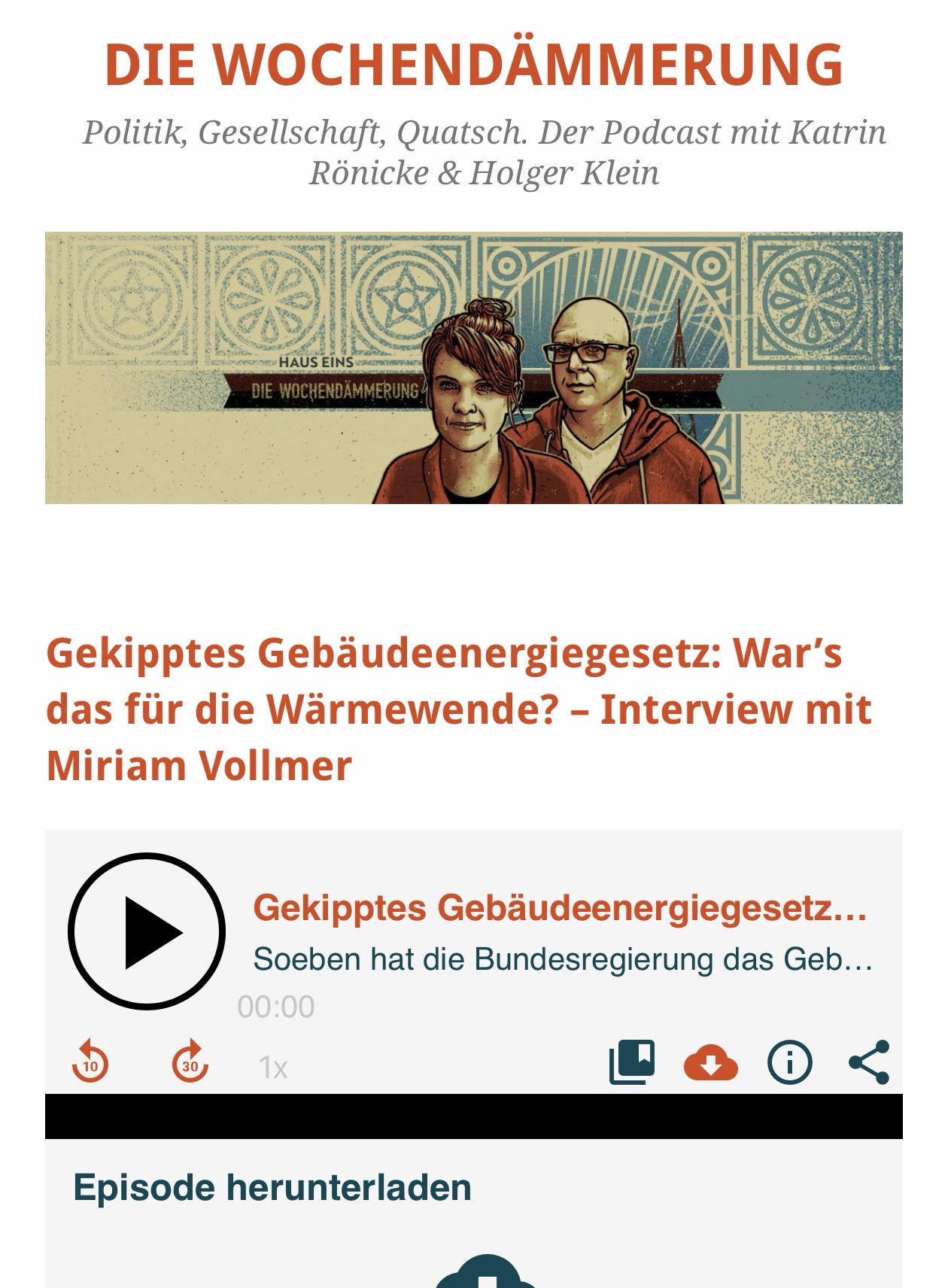Play the Gebäudeenergiegesetz episode
The width and height of the screenshot is (948, 1288).
click(x=147, y=931)
